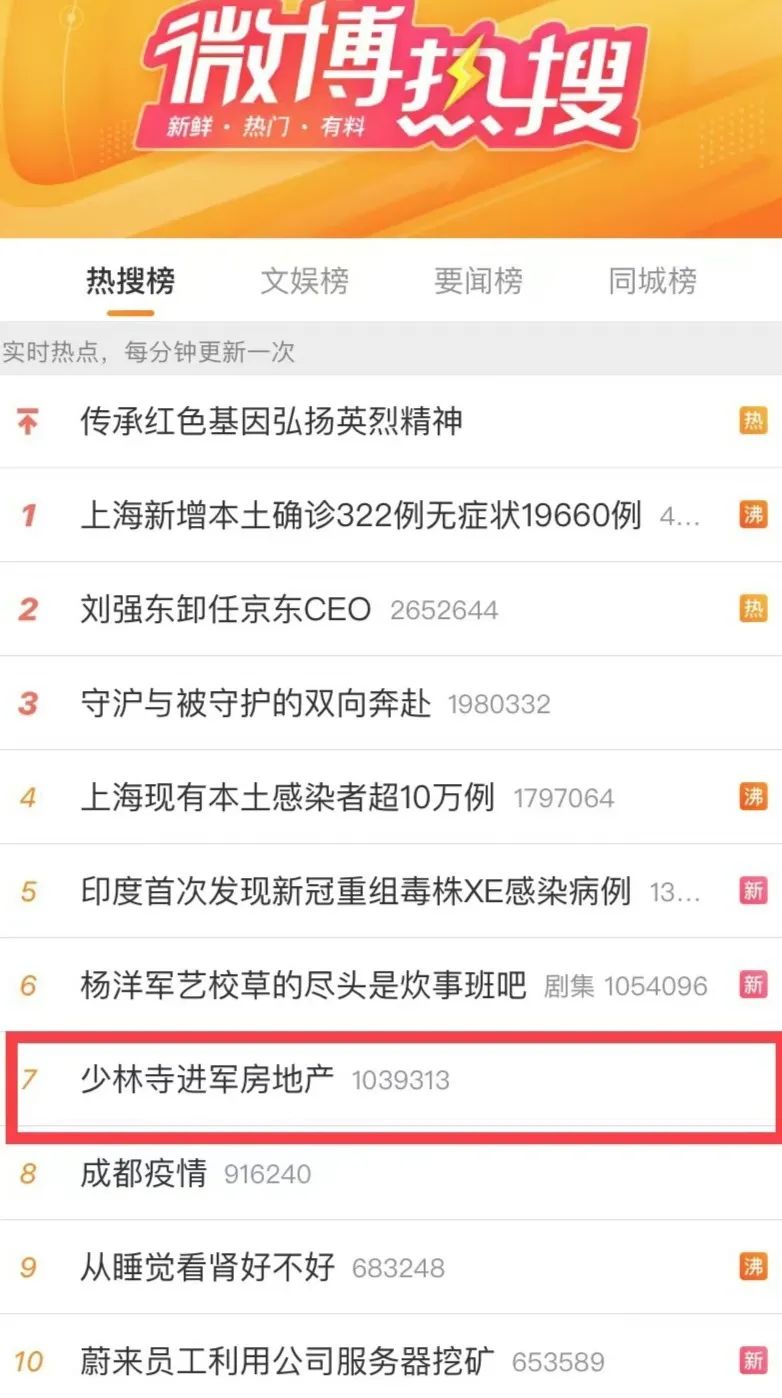Screen dimensions: 782x1398
Task: Click the rank number 3 in the list
Action: 27,704
